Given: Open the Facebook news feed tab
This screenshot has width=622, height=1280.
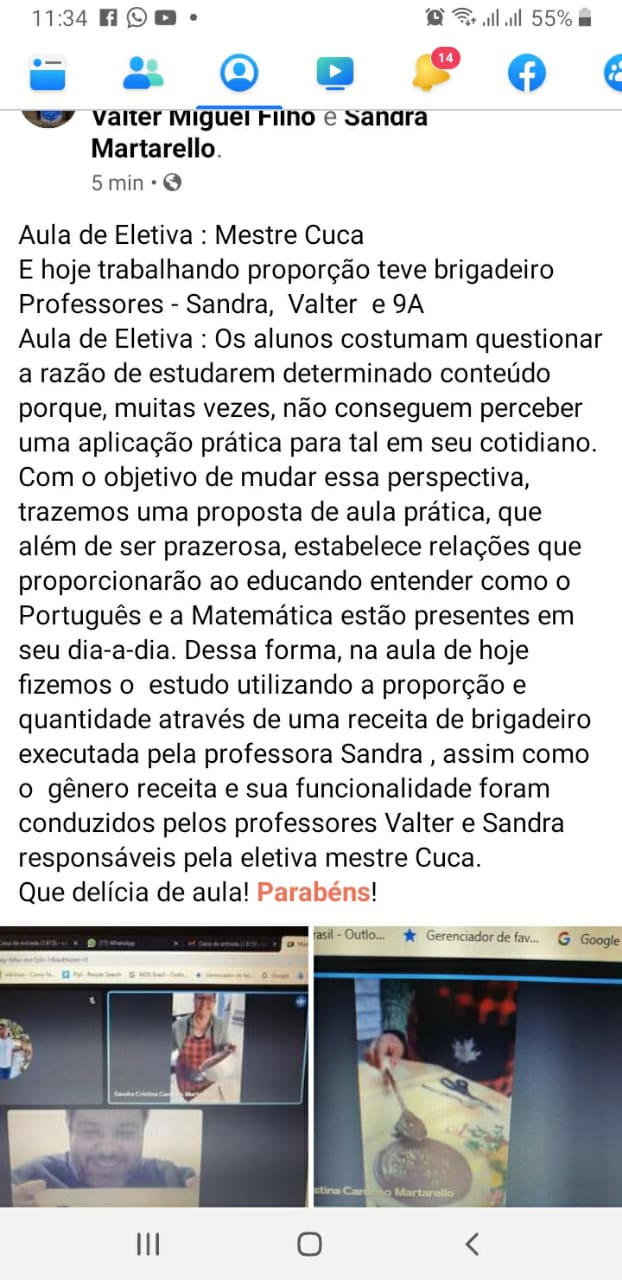Looking at the screenshot, I should pyautogui.click(x=47, y=72).
